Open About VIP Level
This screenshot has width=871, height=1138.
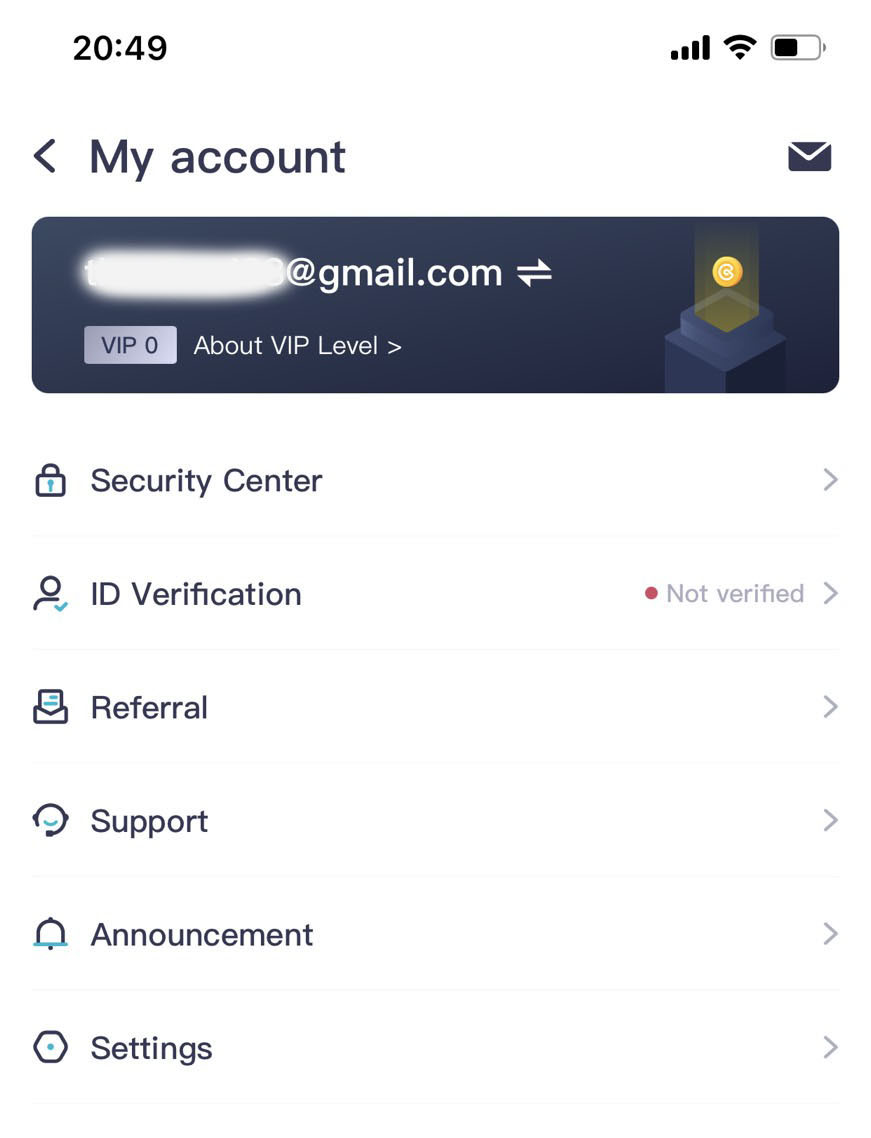[x=297, y=345]
